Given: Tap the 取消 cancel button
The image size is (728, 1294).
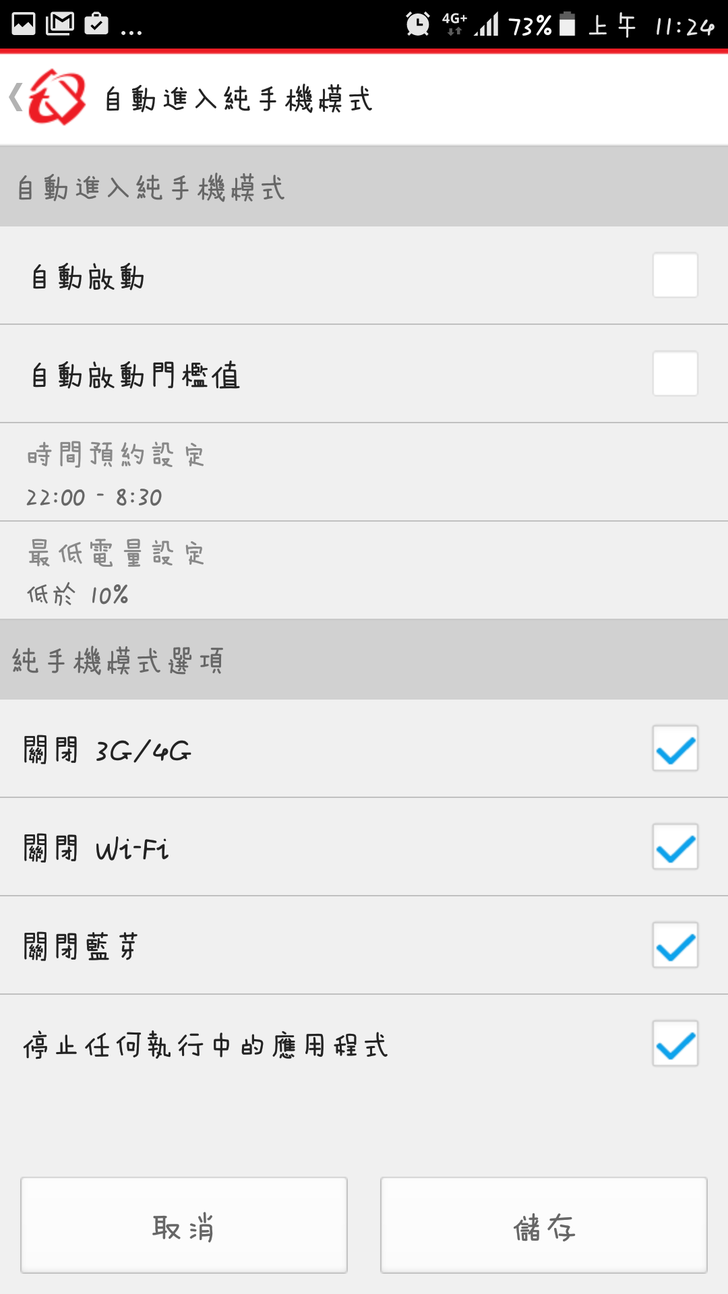Looking at the screenshot, I should (x=184, y=1225).
